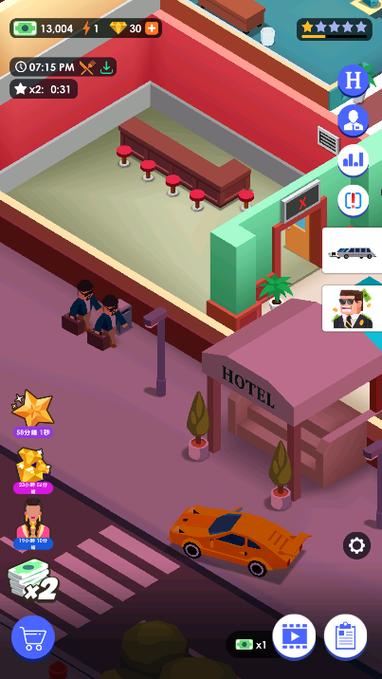This screenshot has height=679, width=382.
Task: Tap the limousine offer card
Action: [352, 251]
